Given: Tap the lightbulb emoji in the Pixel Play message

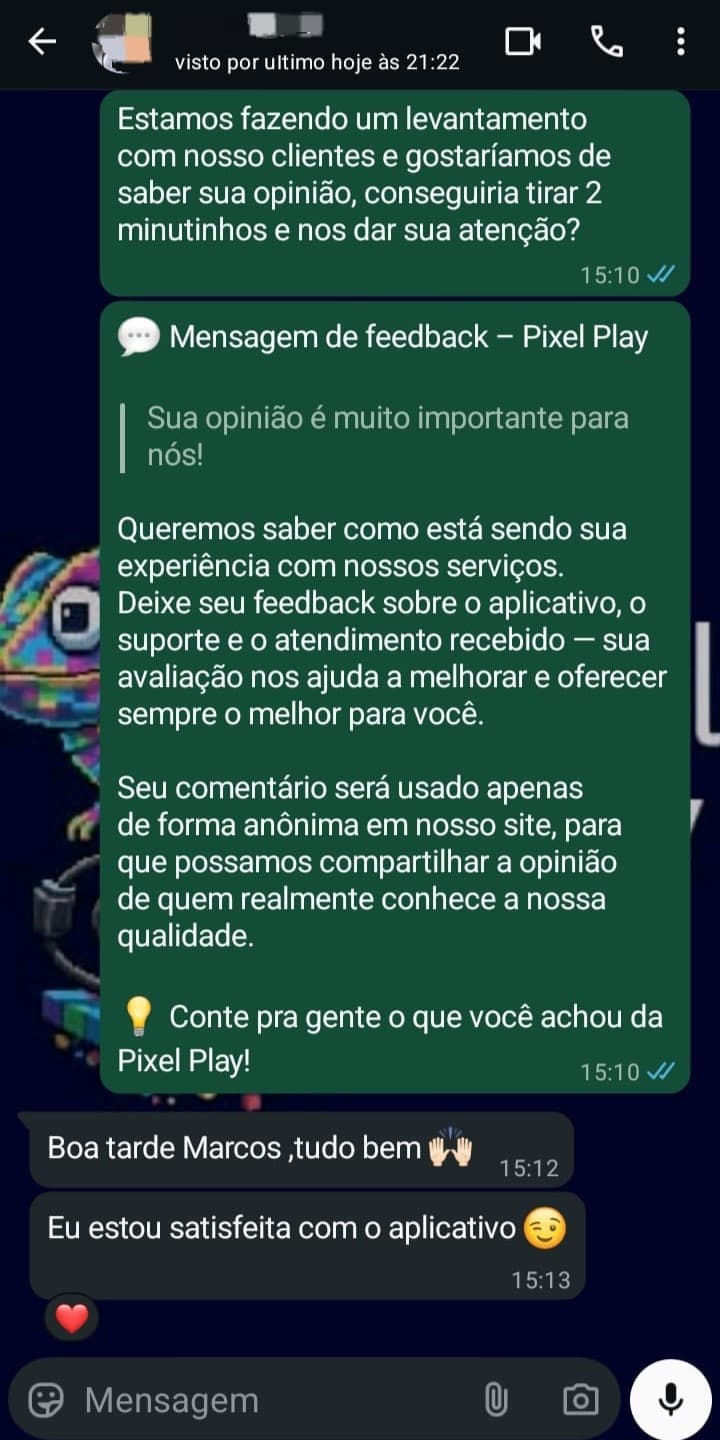Looking at the screenshot, I should [139, 1015].
